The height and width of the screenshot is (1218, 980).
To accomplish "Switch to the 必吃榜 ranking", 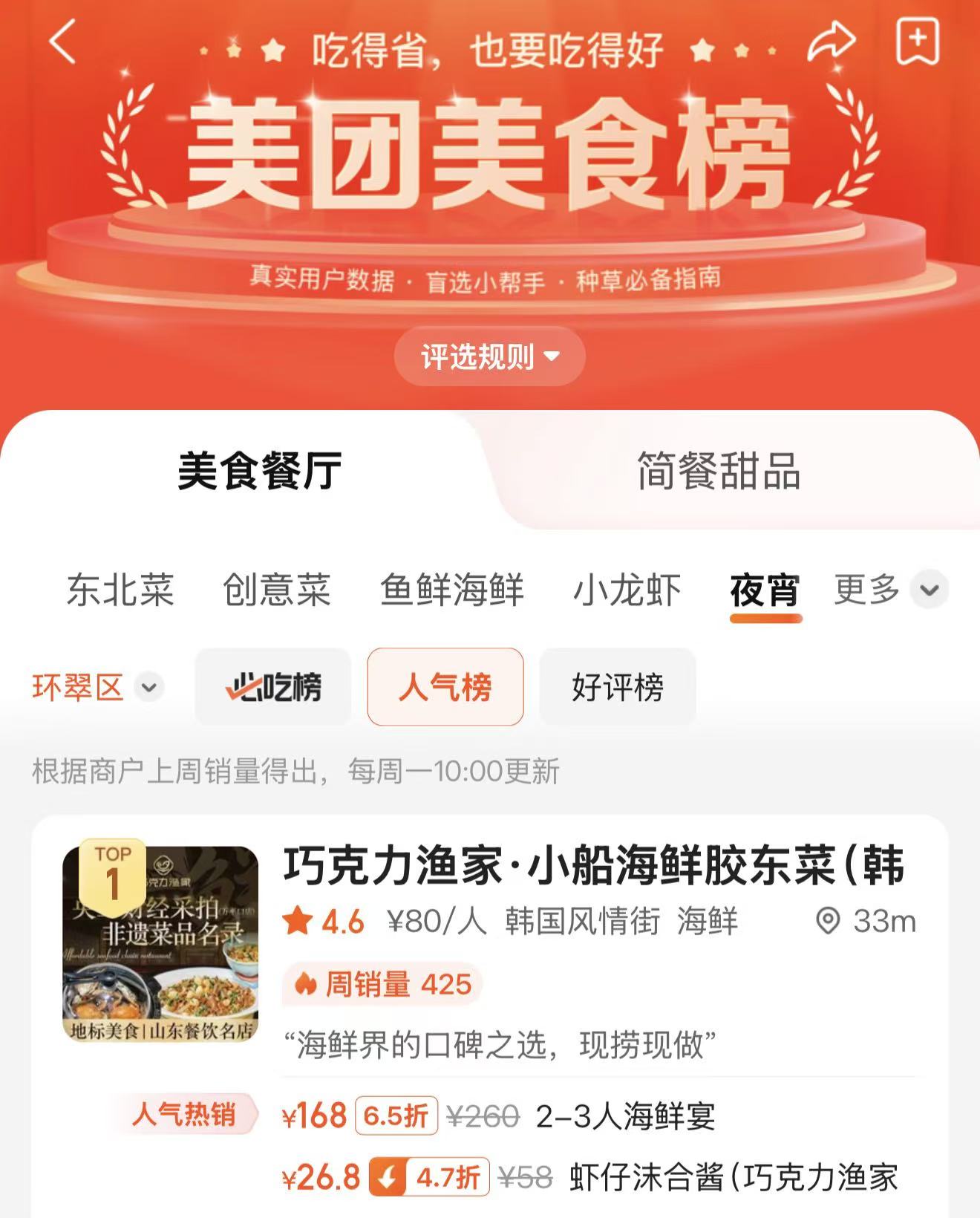I will [273, 687].
